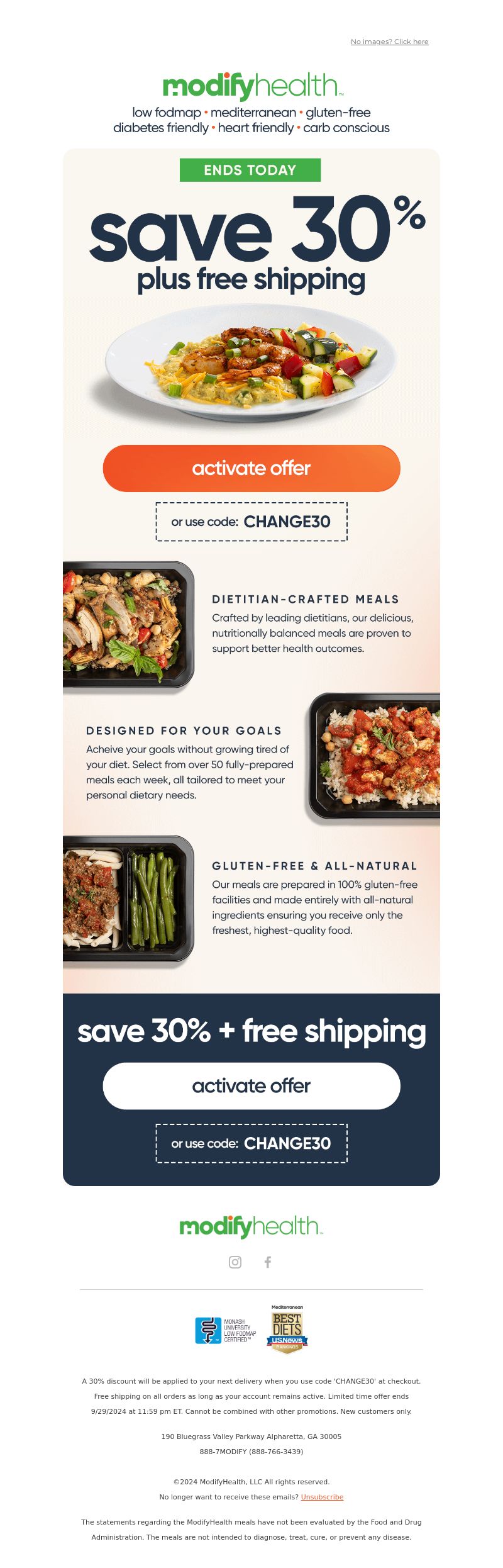Open ModifyHealth's Instagram page
The width and height of the screenshot is (503, 1568).
pyautogui.click(x=235, y=1262)
